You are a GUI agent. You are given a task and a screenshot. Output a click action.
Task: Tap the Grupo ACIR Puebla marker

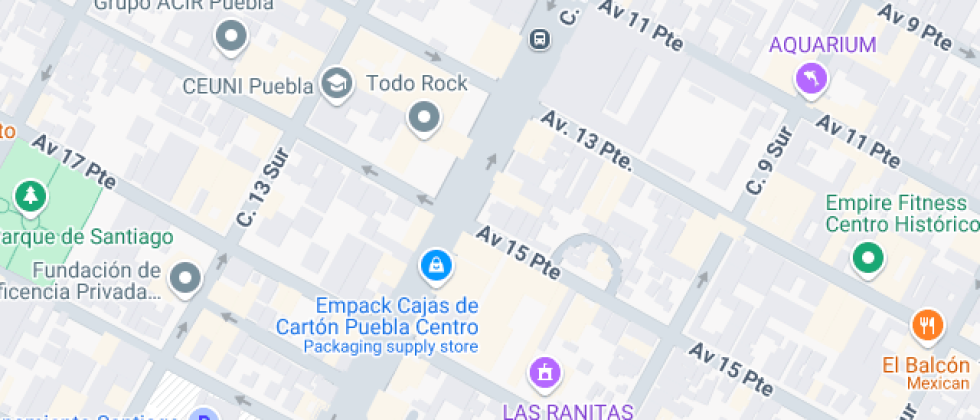coord(232,38)
